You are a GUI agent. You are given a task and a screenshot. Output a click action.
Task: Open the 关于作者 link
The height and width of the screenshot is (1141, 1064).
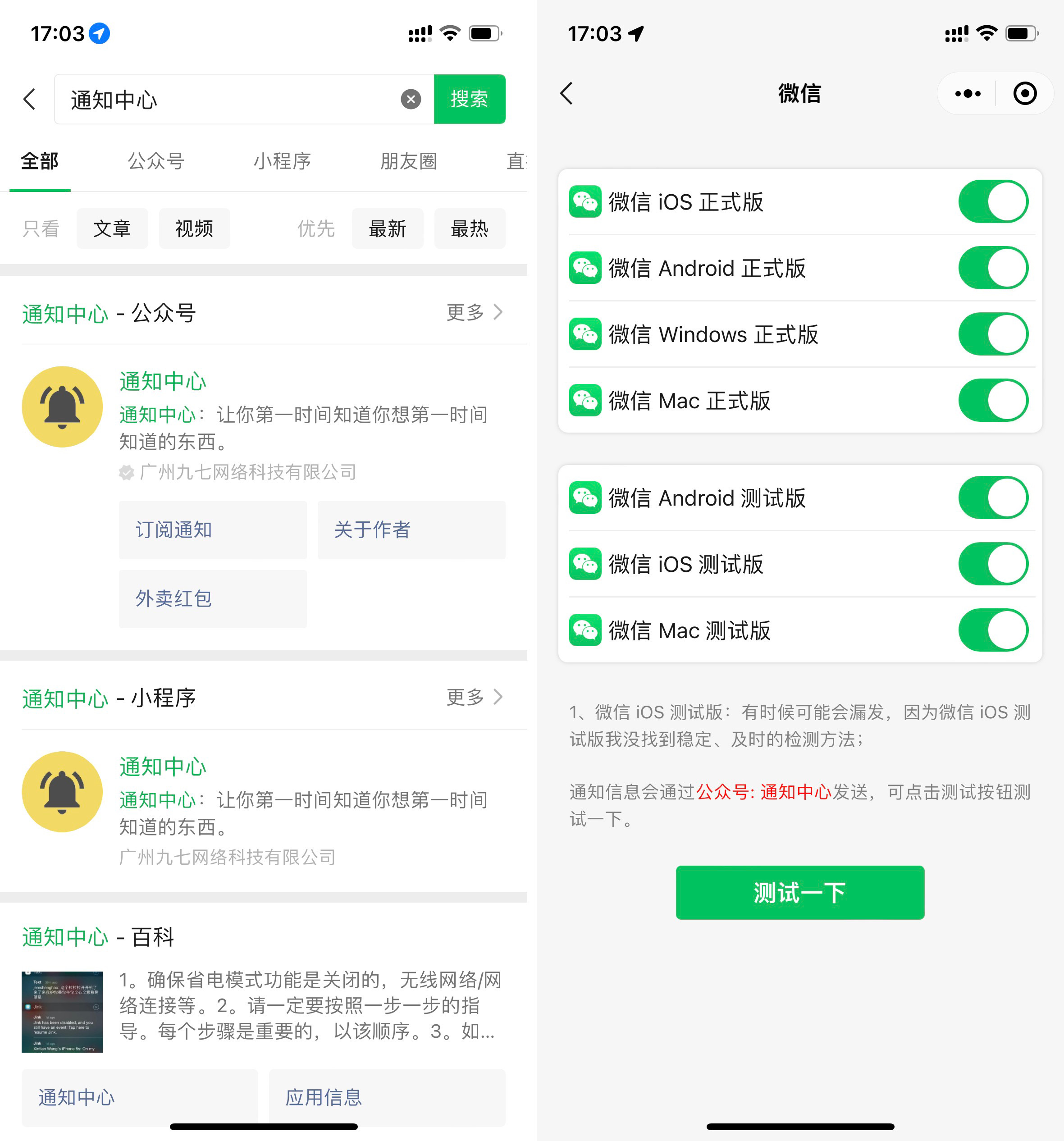click(411, 530)
